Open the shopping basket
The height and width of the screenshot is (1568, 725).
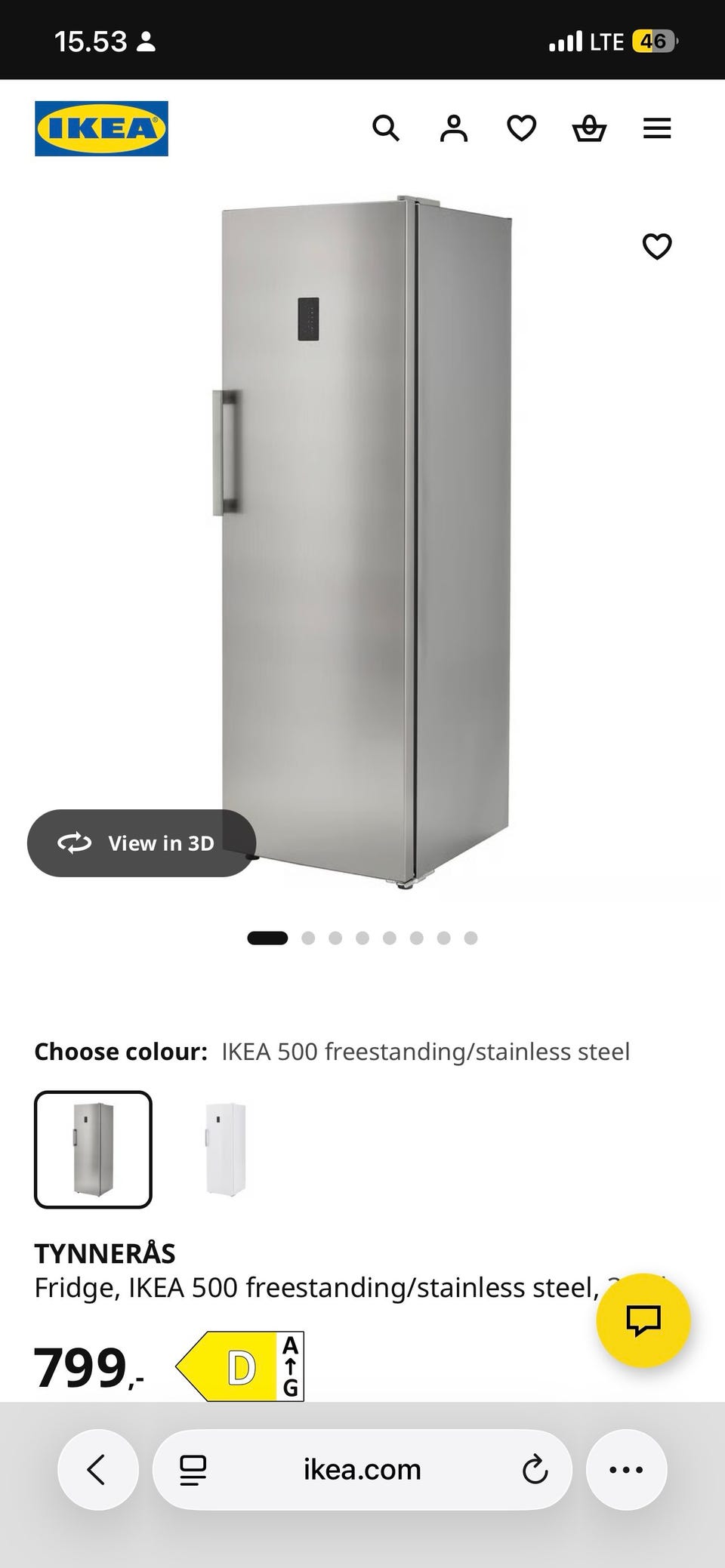(x=589, y=128)
